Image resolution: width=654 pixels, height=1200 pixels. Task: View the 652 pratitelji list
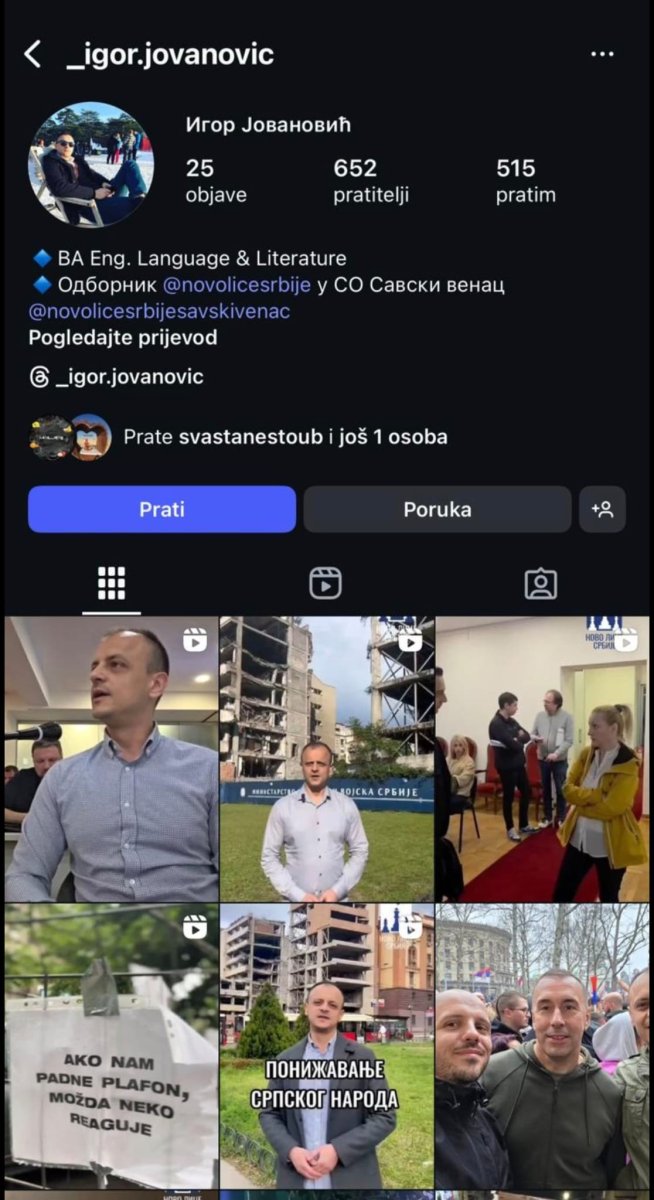pyautogui.click(x=370, y=180)
